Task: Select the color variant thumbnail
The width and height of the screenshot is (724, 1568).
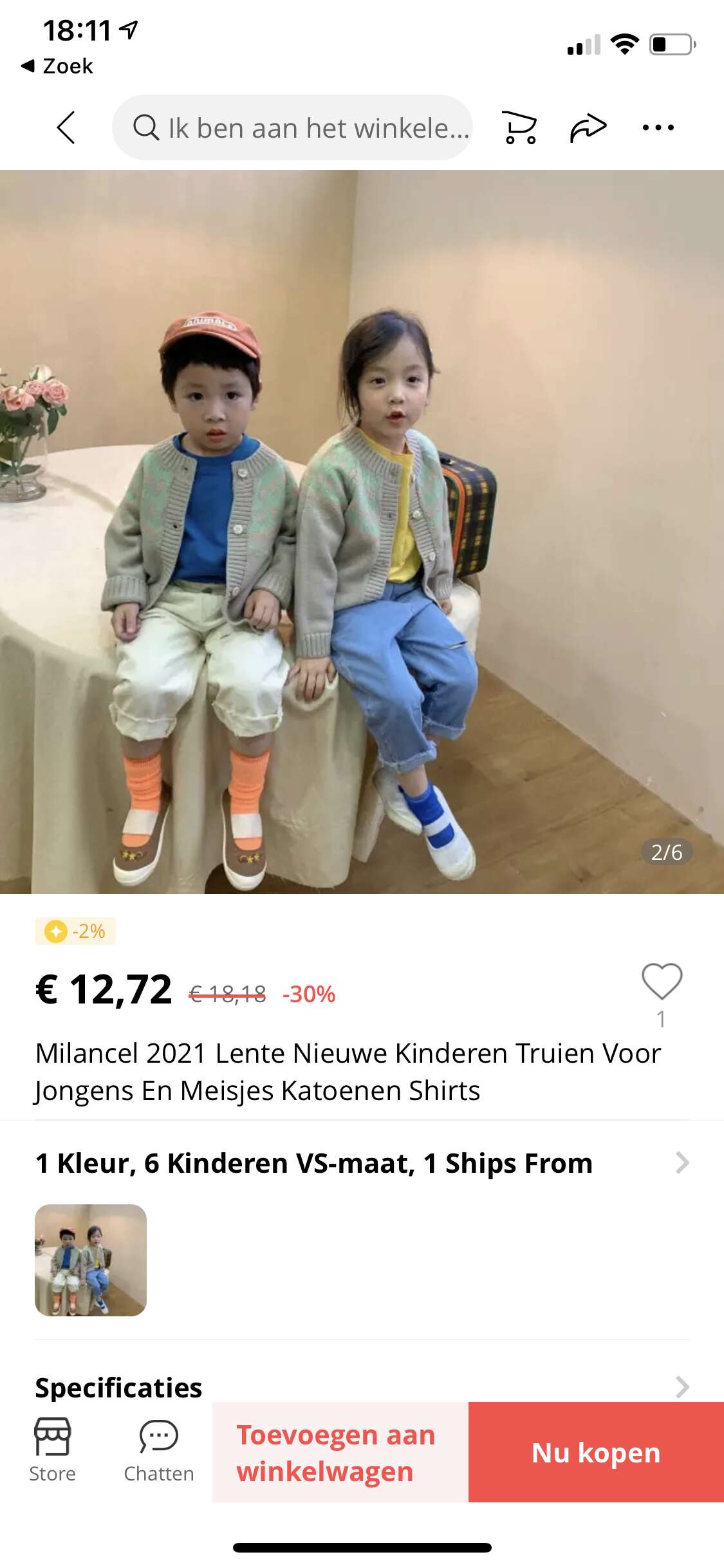Action: tap(91, 1260)
